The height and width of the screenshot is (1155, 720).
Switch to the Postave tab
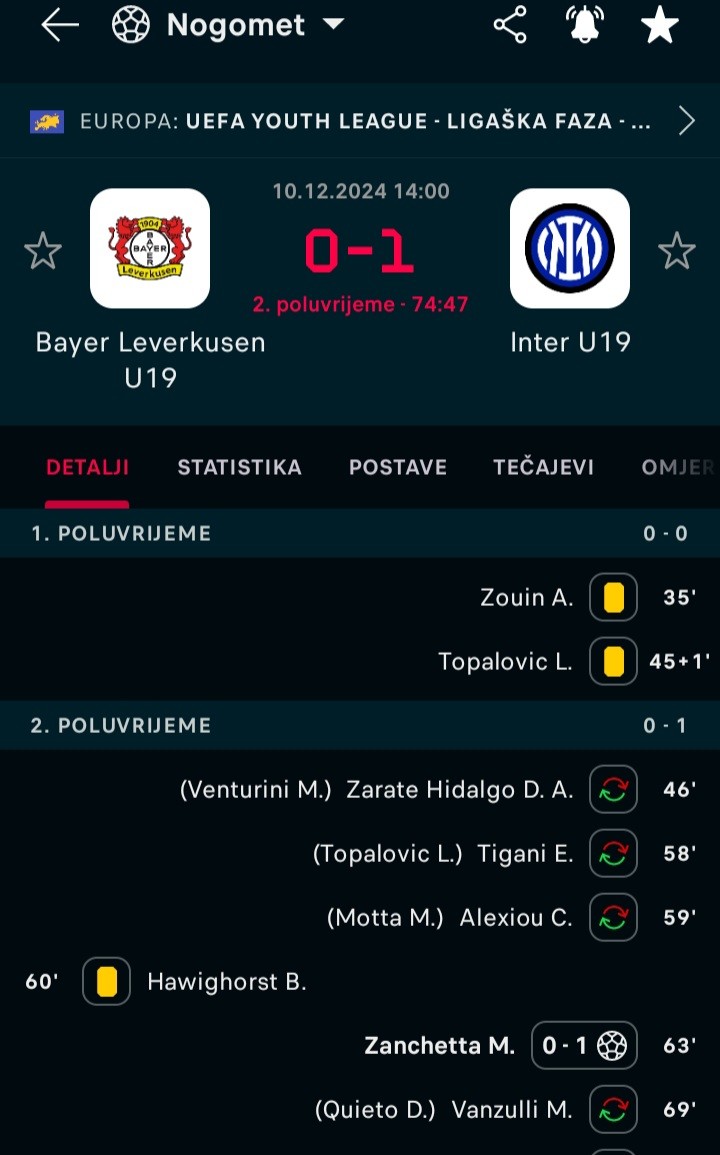click(397, 467)
